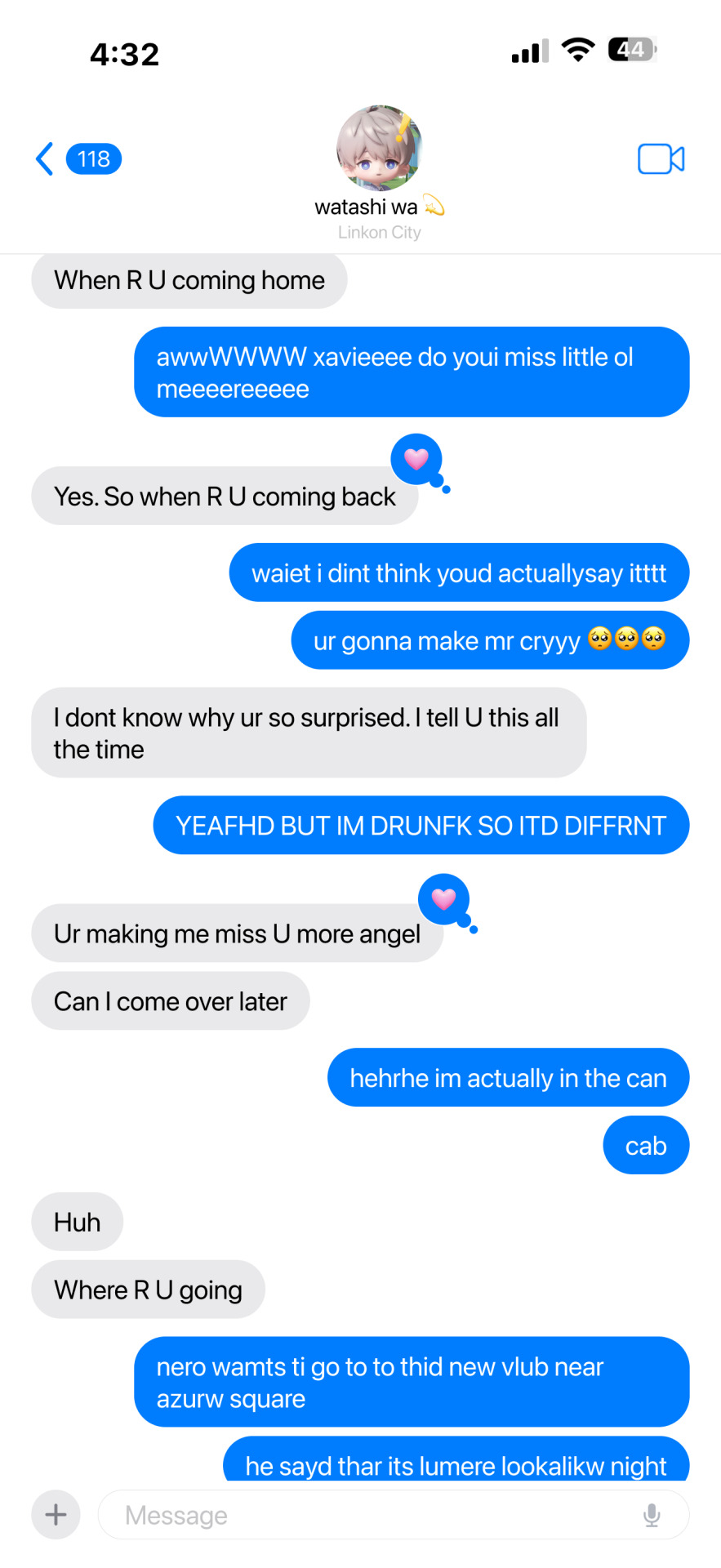Open watashi wa contact details
Viewport: 721px width, 1568px height.
click(x=379, y=171)
